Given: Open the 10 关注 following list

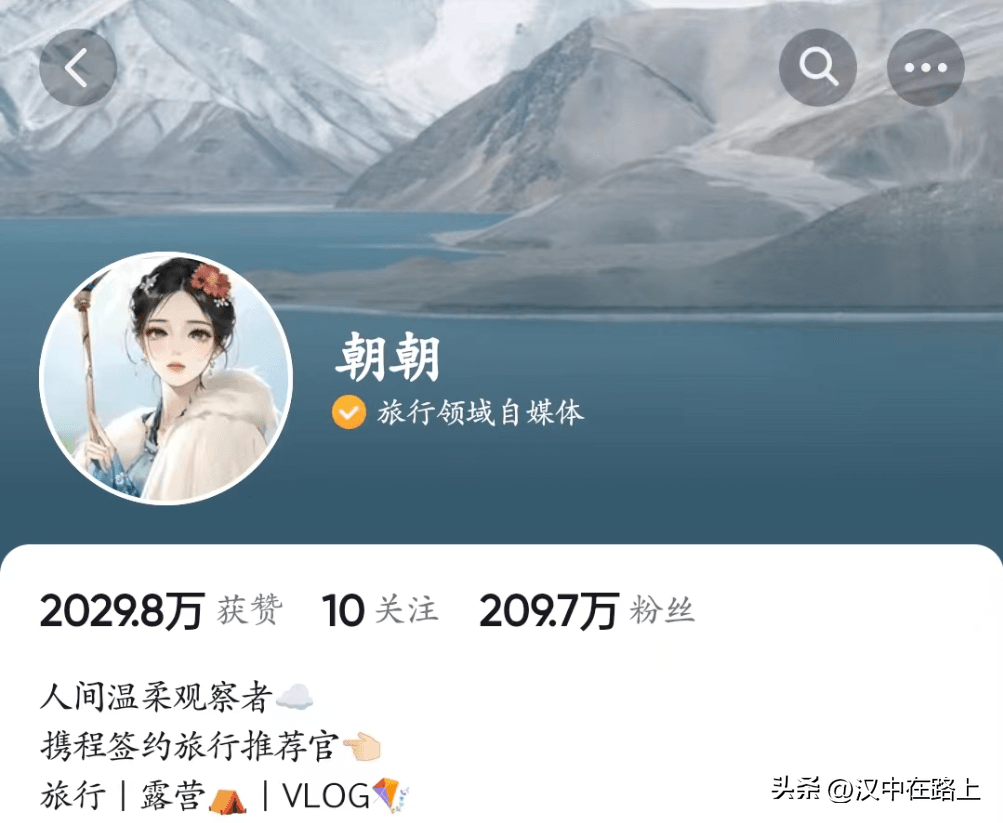Looking at the screenshot, I should coord(379,610).
